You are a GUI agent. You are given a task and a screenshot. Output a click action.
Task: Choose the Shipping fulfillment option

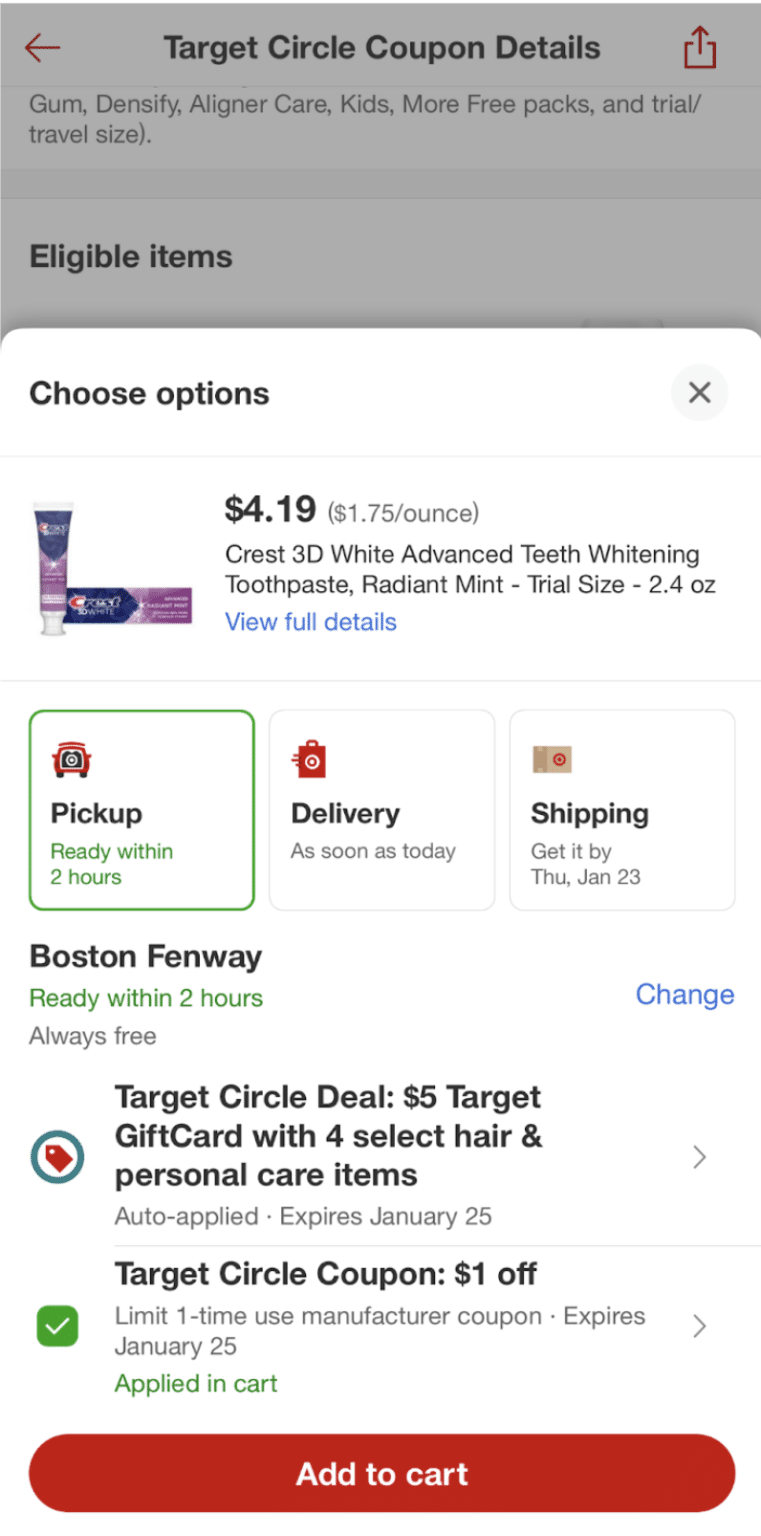(x=621, y=810)
